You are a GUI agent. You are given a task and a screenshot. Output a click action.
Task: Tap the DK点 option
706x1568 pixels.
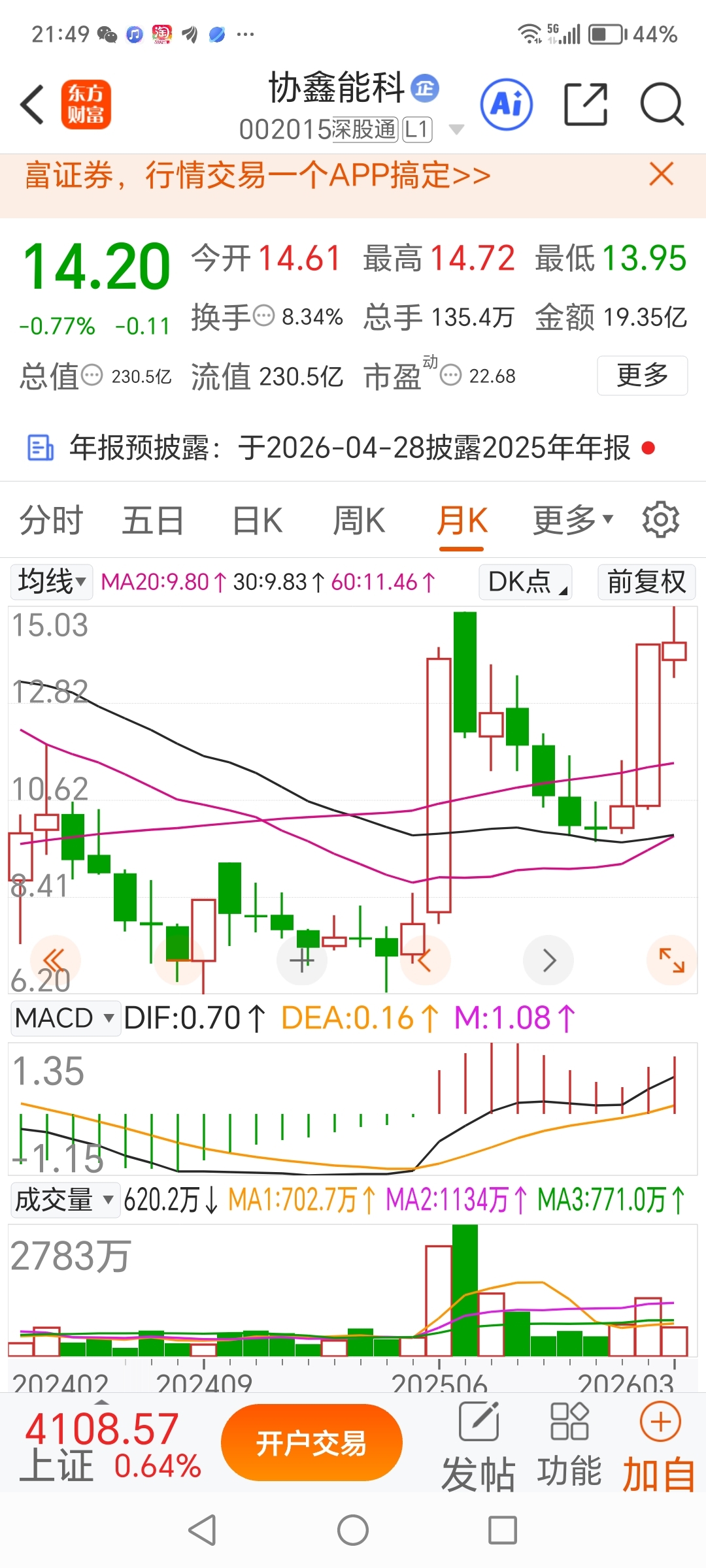click(526, 581)
